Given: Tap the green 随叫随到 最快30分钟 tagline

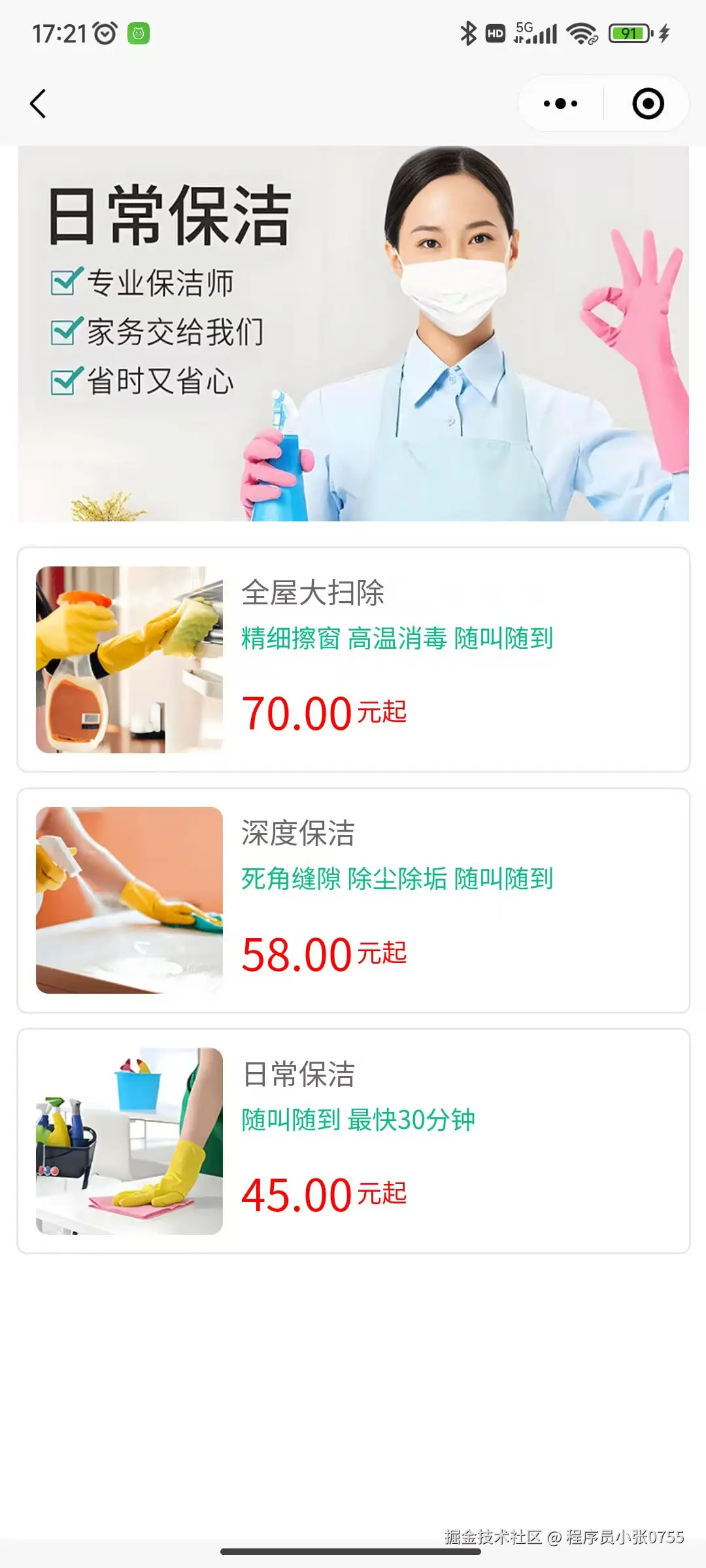Looking at the screenshot, I should pos(358,1119).
